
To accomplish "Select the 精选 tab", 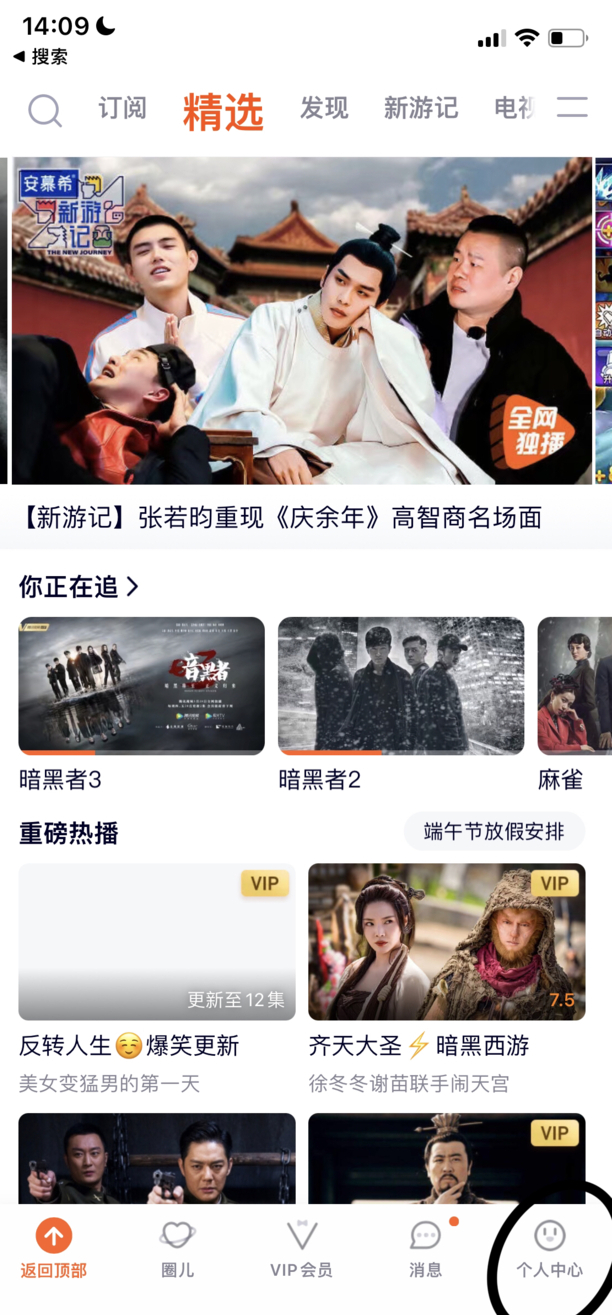I will pyautogui.click(x=223, y=111).
